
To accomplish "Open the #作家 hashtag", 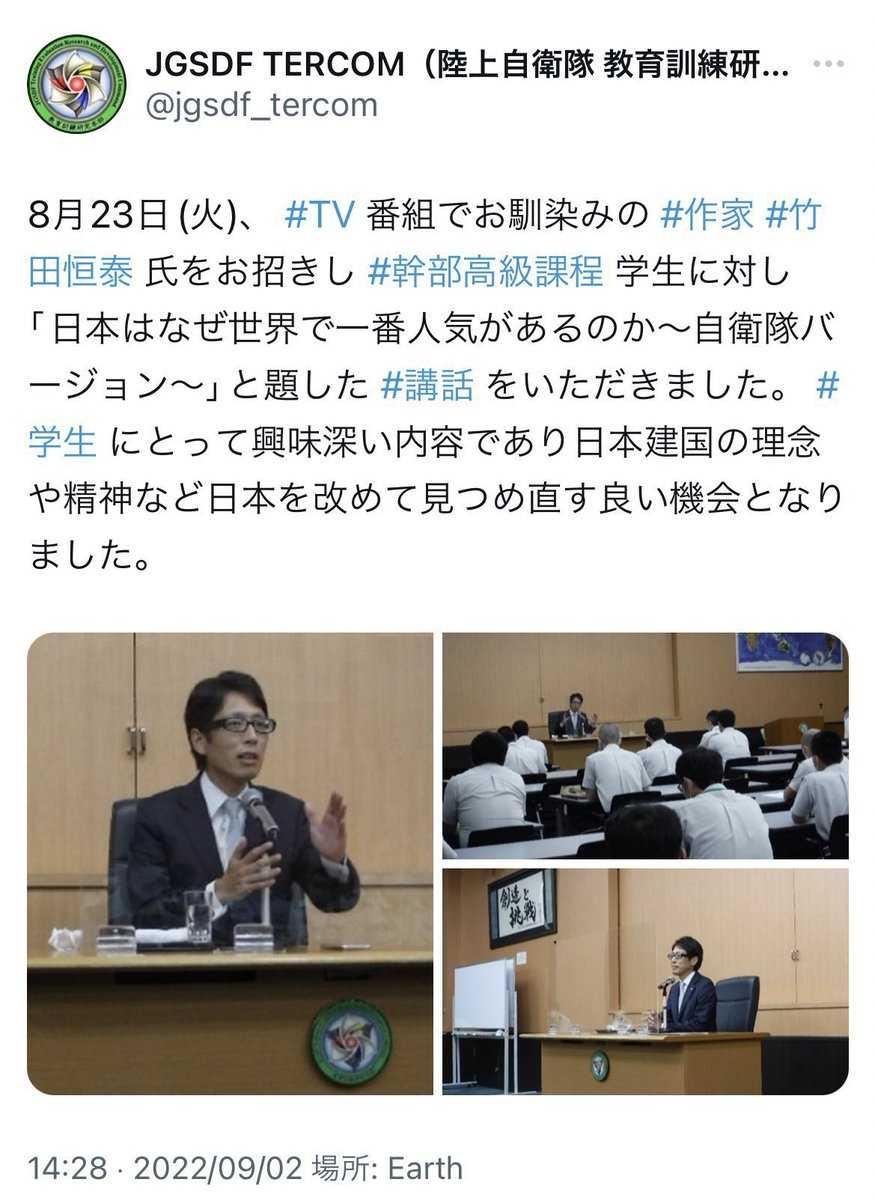I will [x=706, y=215].
